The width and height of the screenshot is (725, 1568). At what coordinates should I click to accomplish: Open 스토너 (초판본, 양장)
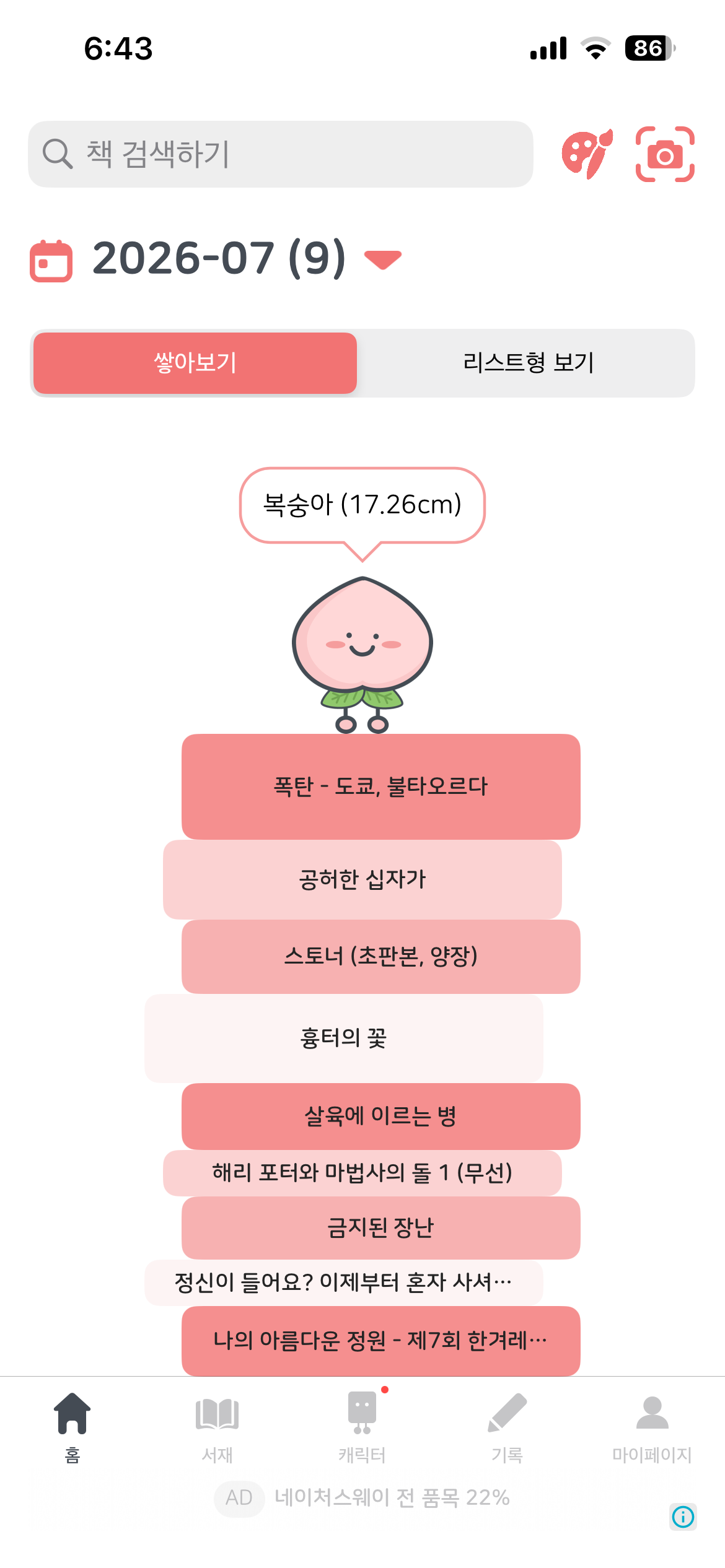(x=381, y=957)
